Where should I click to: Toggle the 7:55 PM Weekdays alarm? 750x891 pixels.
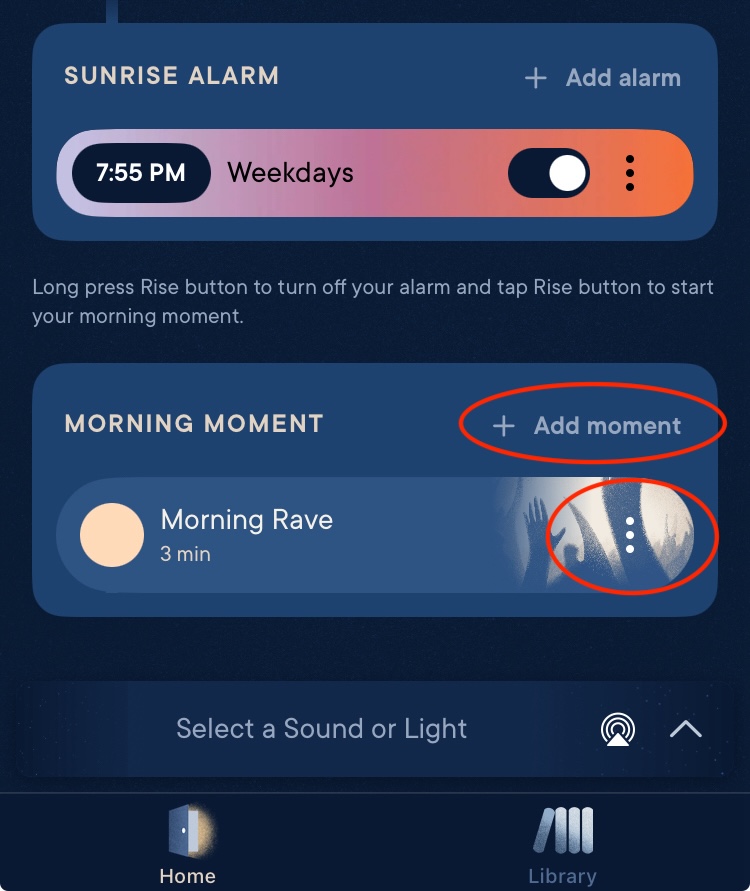coord(549,173)
